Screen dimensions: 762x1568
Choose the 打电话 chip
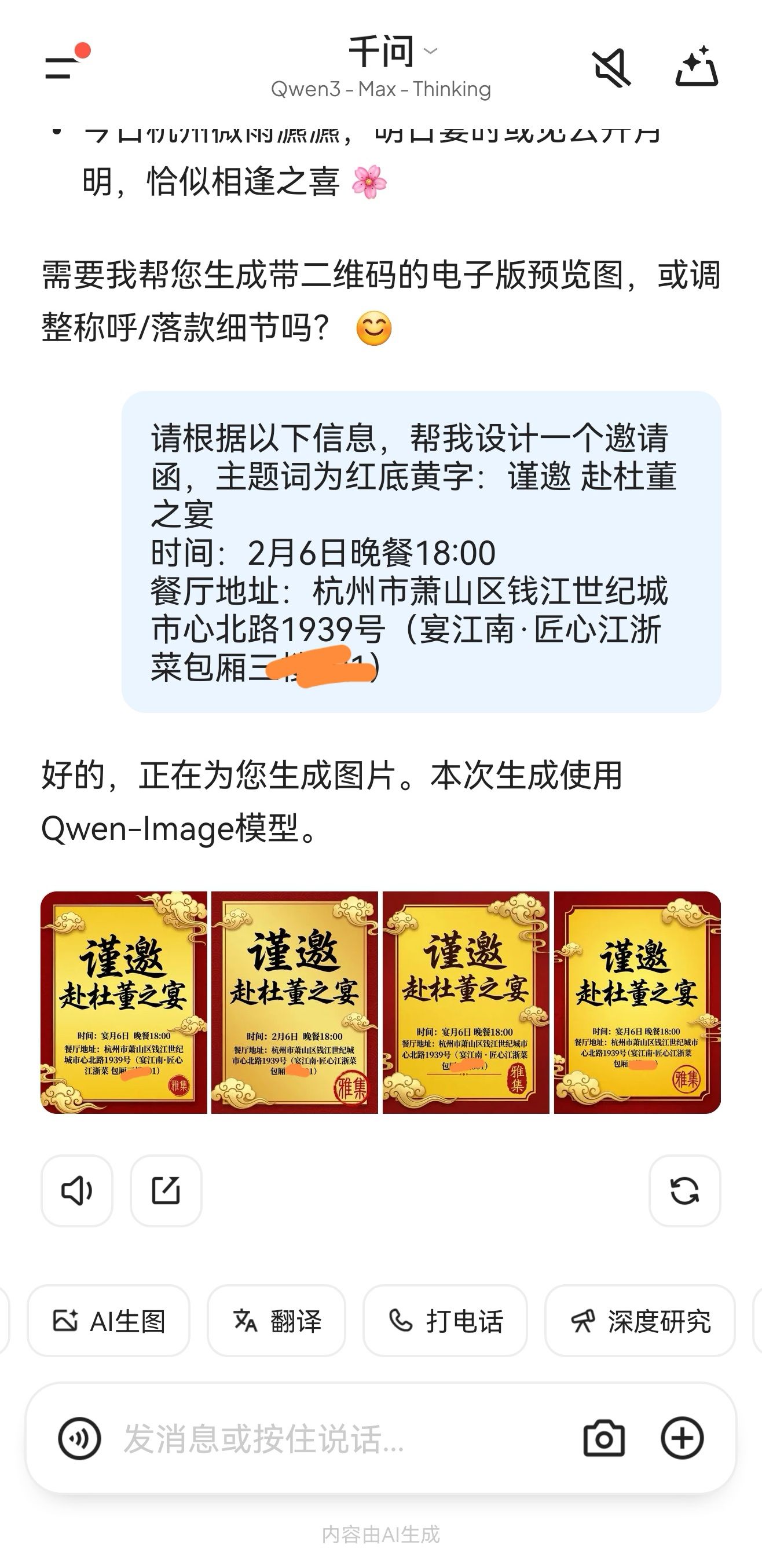click(x=445, y=1320)
